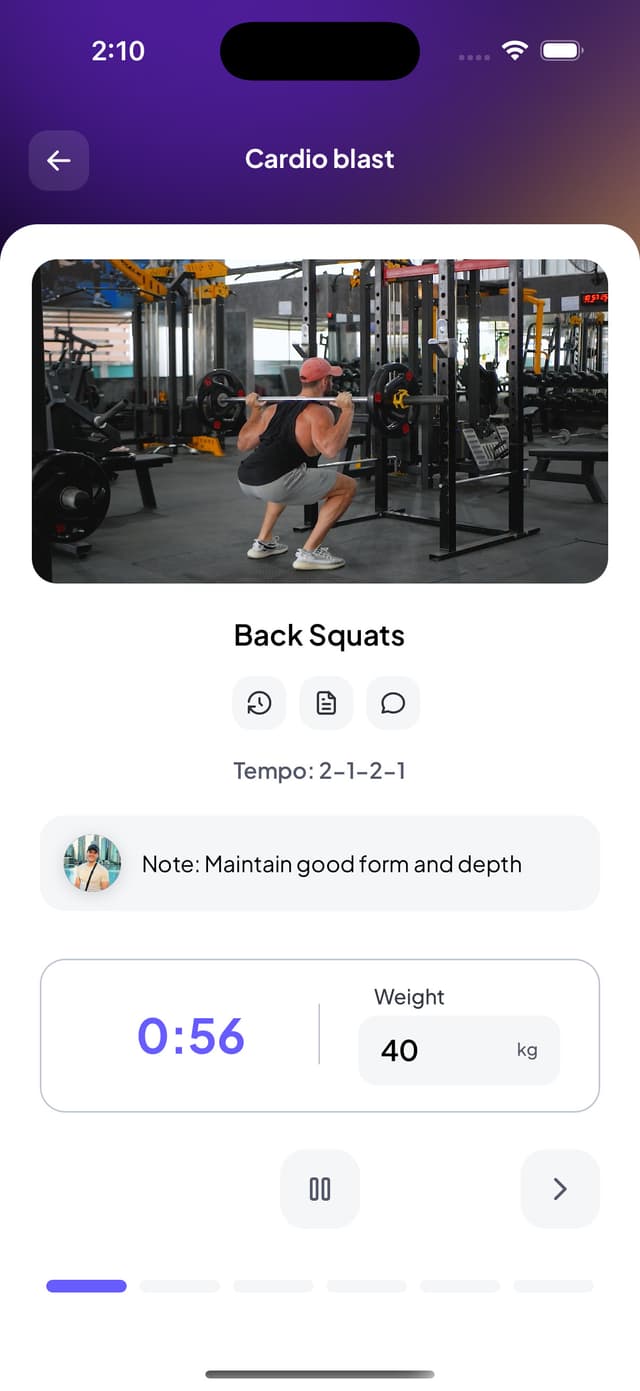
Task: Open exercise history for Back Squats
Action: (259, 703)
